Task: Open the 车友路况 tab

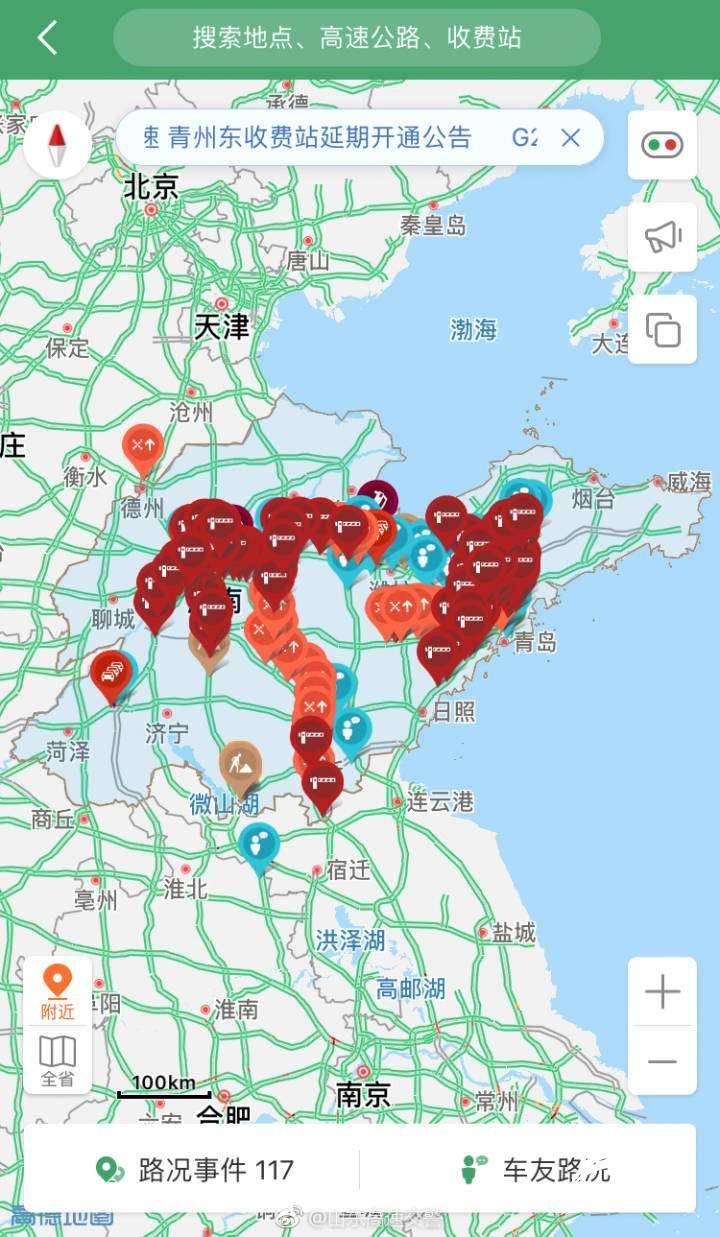Action: click(535, 1169)
